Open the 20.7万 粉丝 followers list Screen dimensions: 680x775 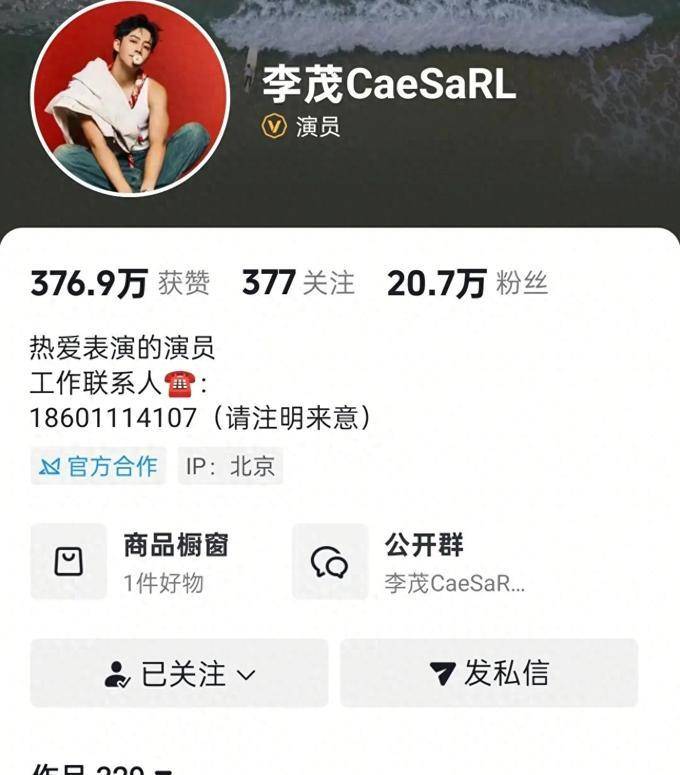coord(467,284)
